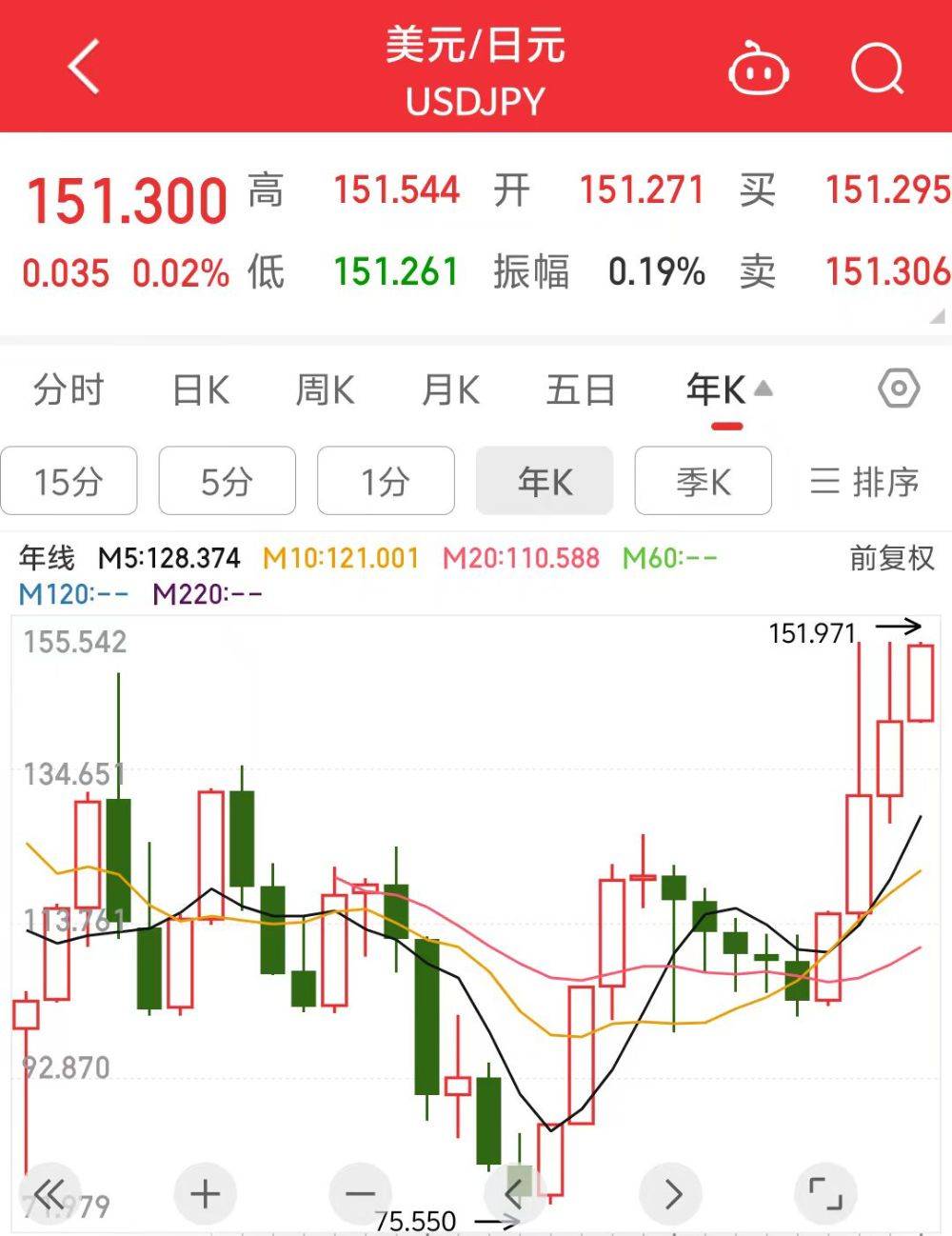952x1236 pixels.
Task: Select the 周K chart tab
Action: [325, 390]
